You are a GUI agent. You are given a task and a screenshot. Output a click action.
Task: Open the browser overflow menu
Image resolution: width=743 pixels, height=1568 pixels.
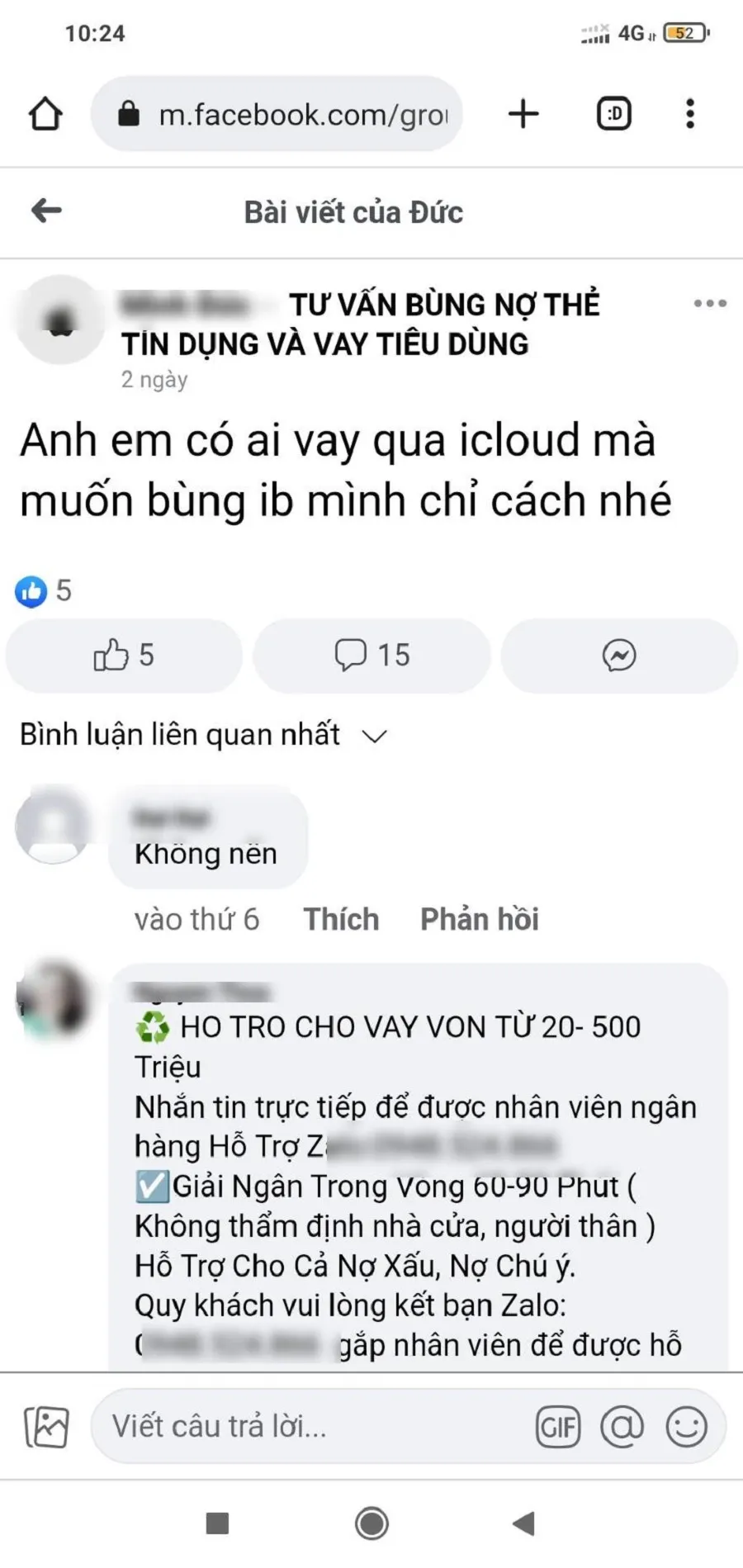tap(690, 114)
